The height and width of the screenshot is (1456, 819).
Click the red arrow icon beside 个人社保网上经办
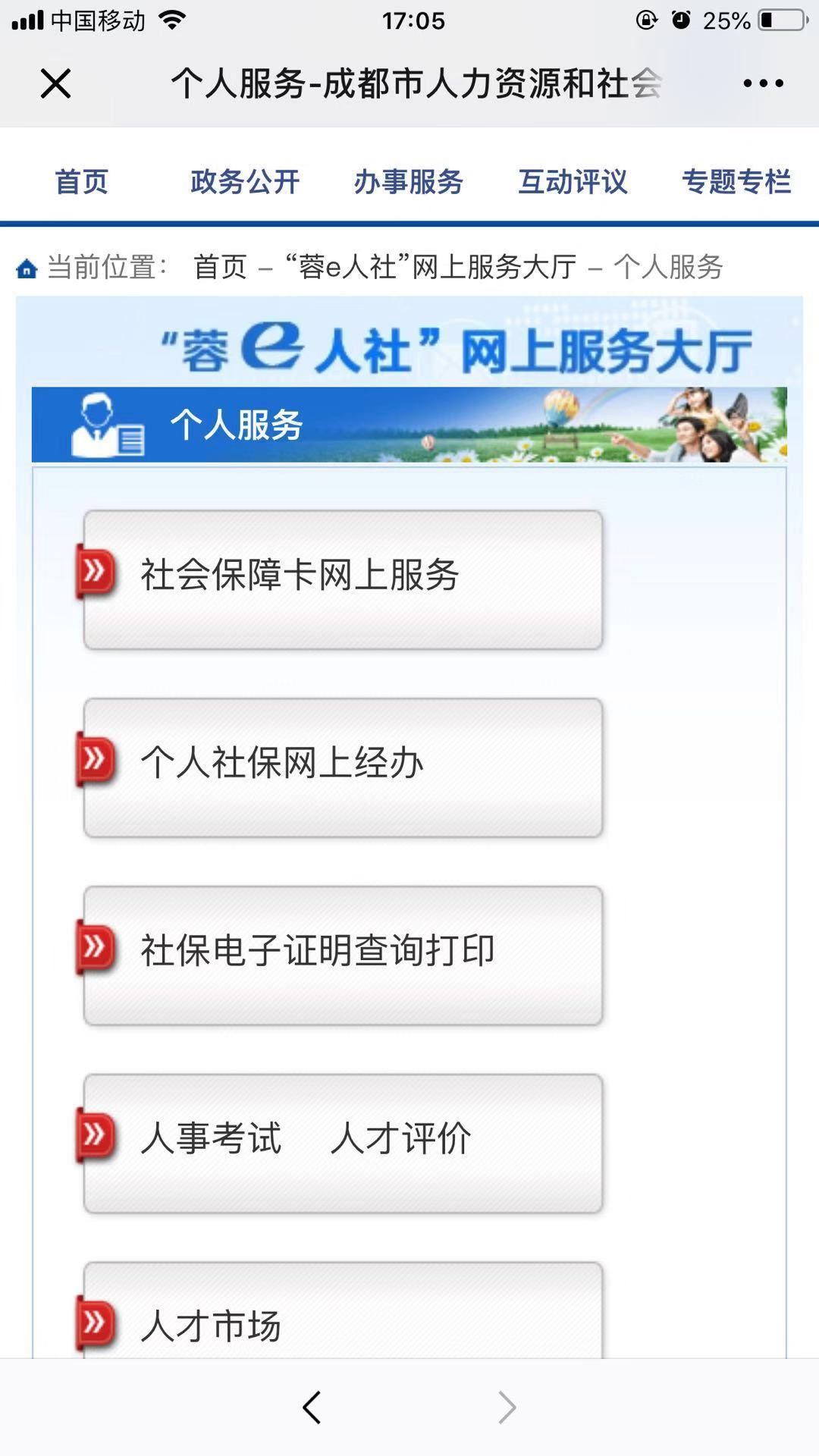pos(94,758)
